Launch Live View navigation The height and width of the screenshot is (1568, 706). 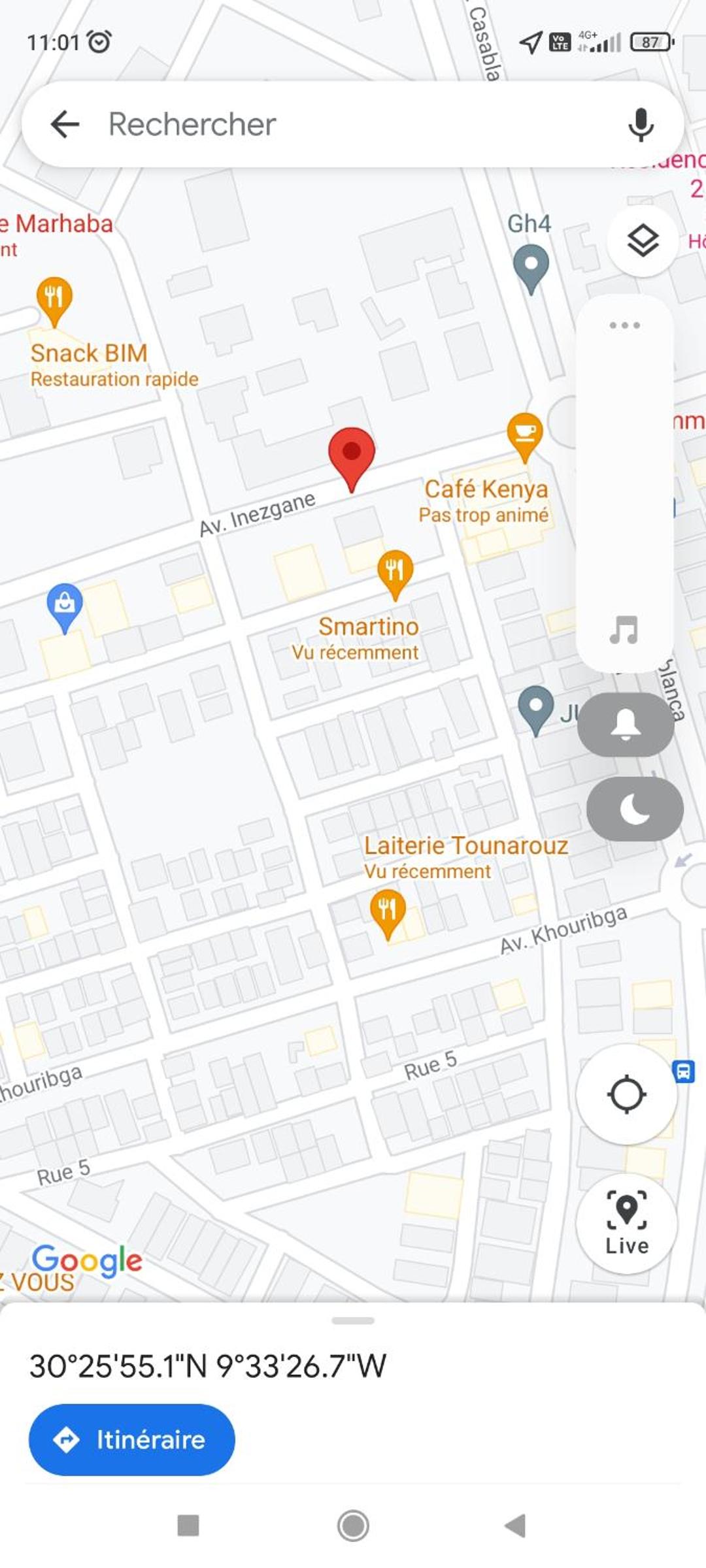pos(626,1223)
